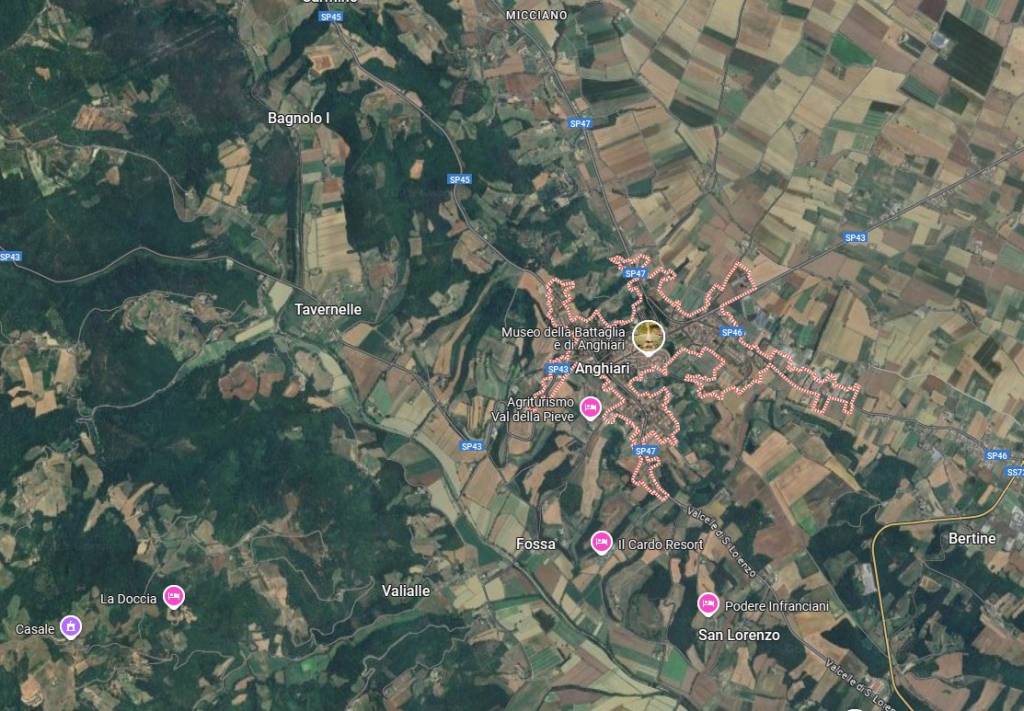Tap the Podere Infranciani lodging marker
The width and height of the screenshot is (1024, 711).
click(x=708, y=604)
